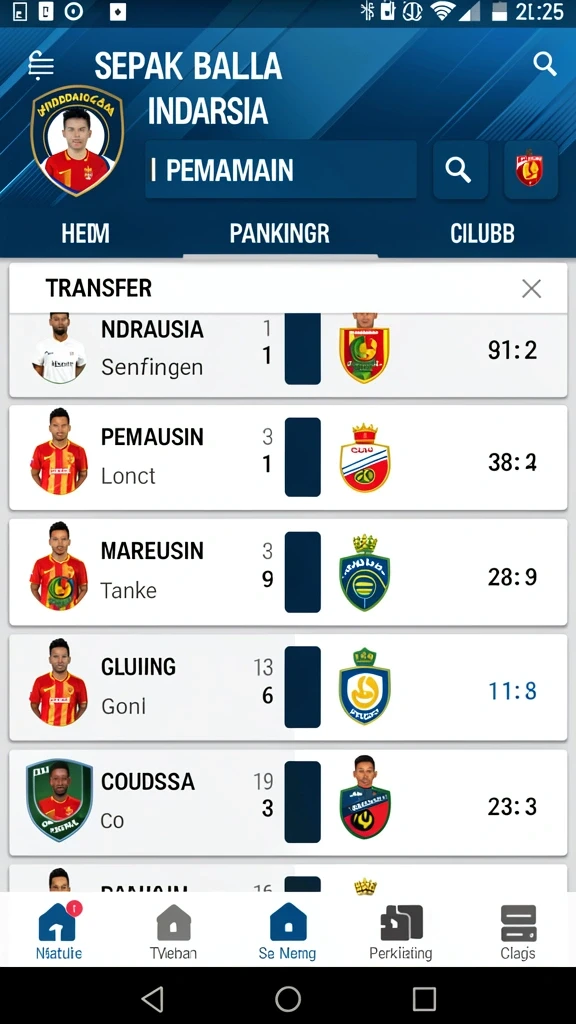Select the PANKINGR tab

(x=280, y=233)
